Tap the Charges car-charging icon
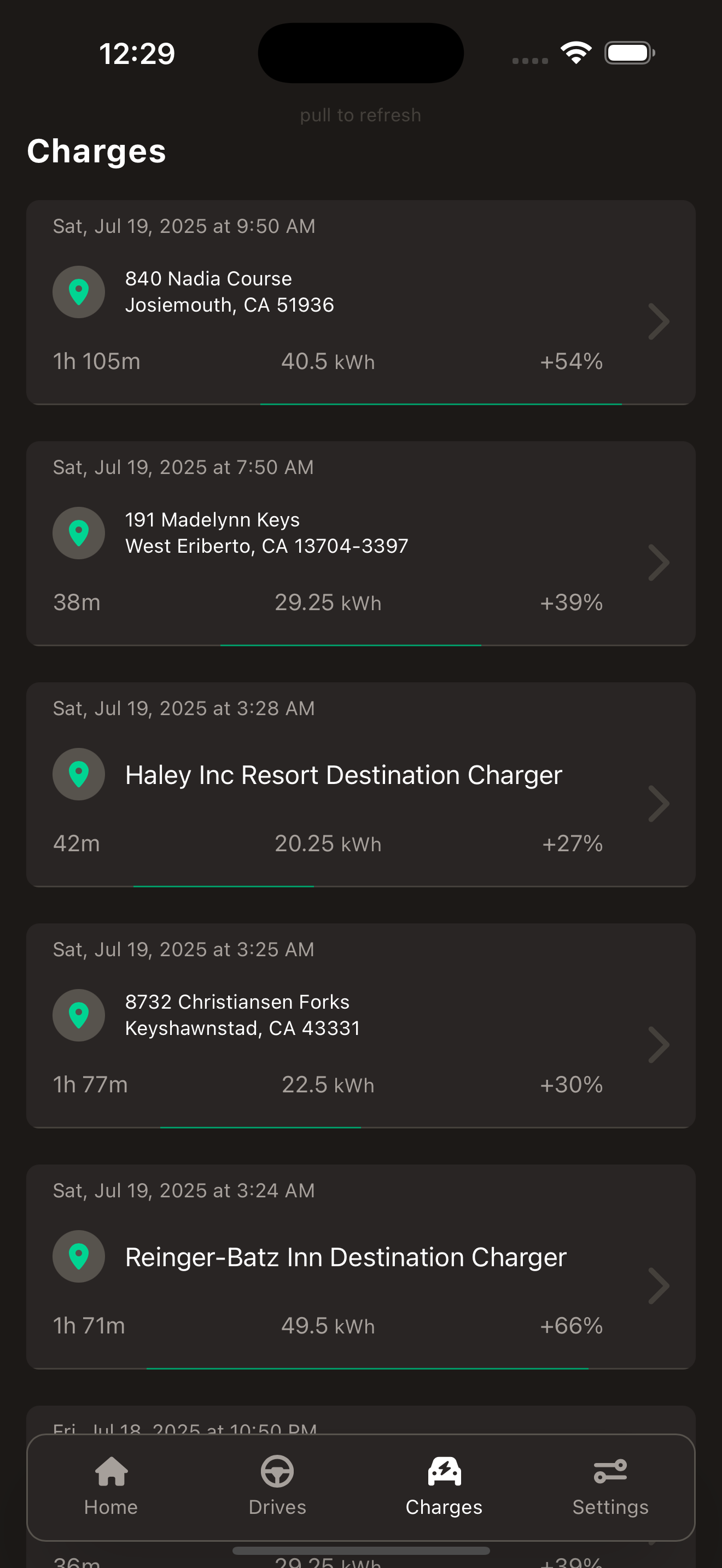The height and width of the screenshot is (1568, 722). pyautogui.click(x=444, y=1470)
